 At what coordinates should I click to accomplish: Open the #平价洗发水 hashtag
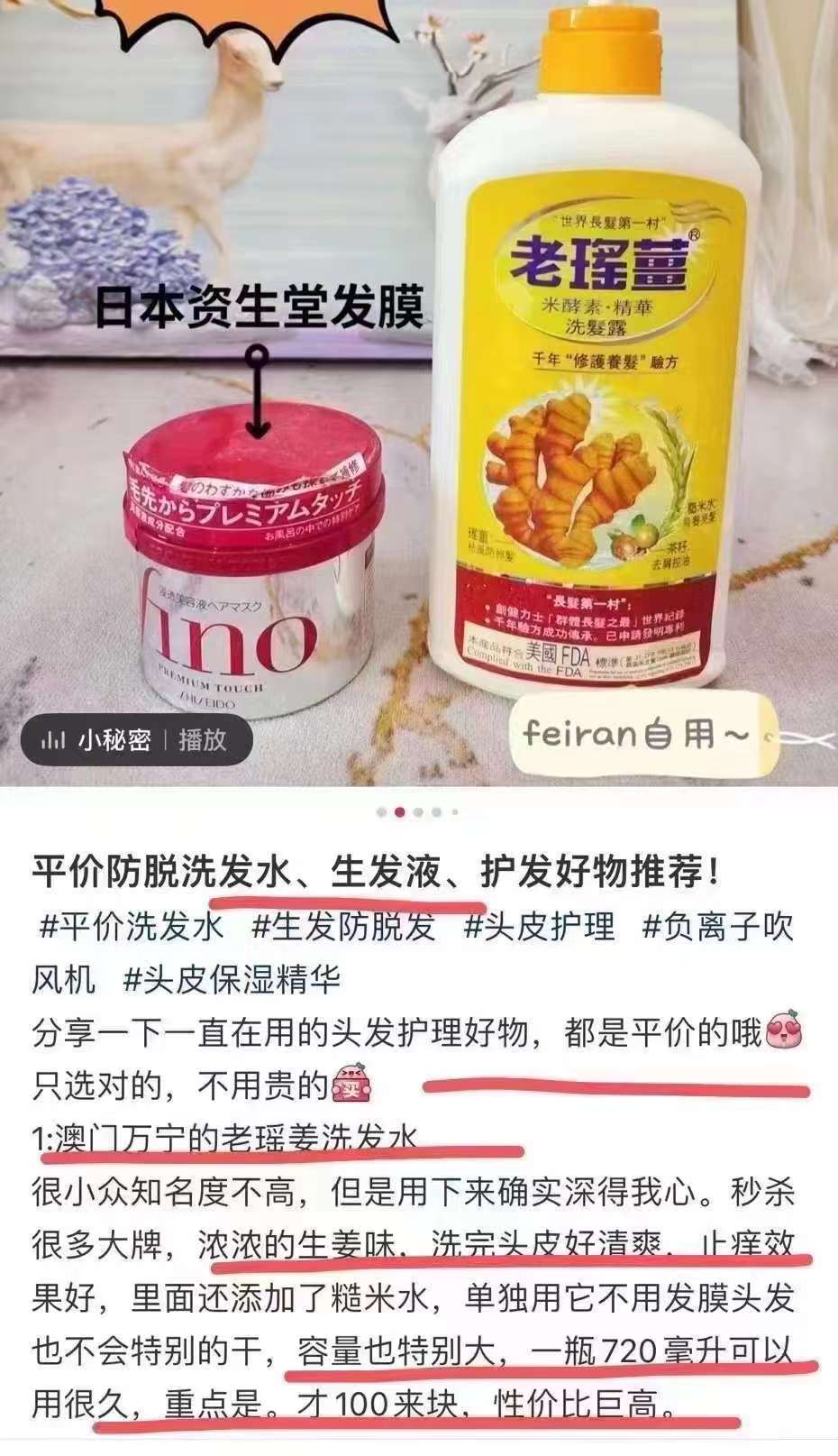pyautogui.click(x=132, y=926)
